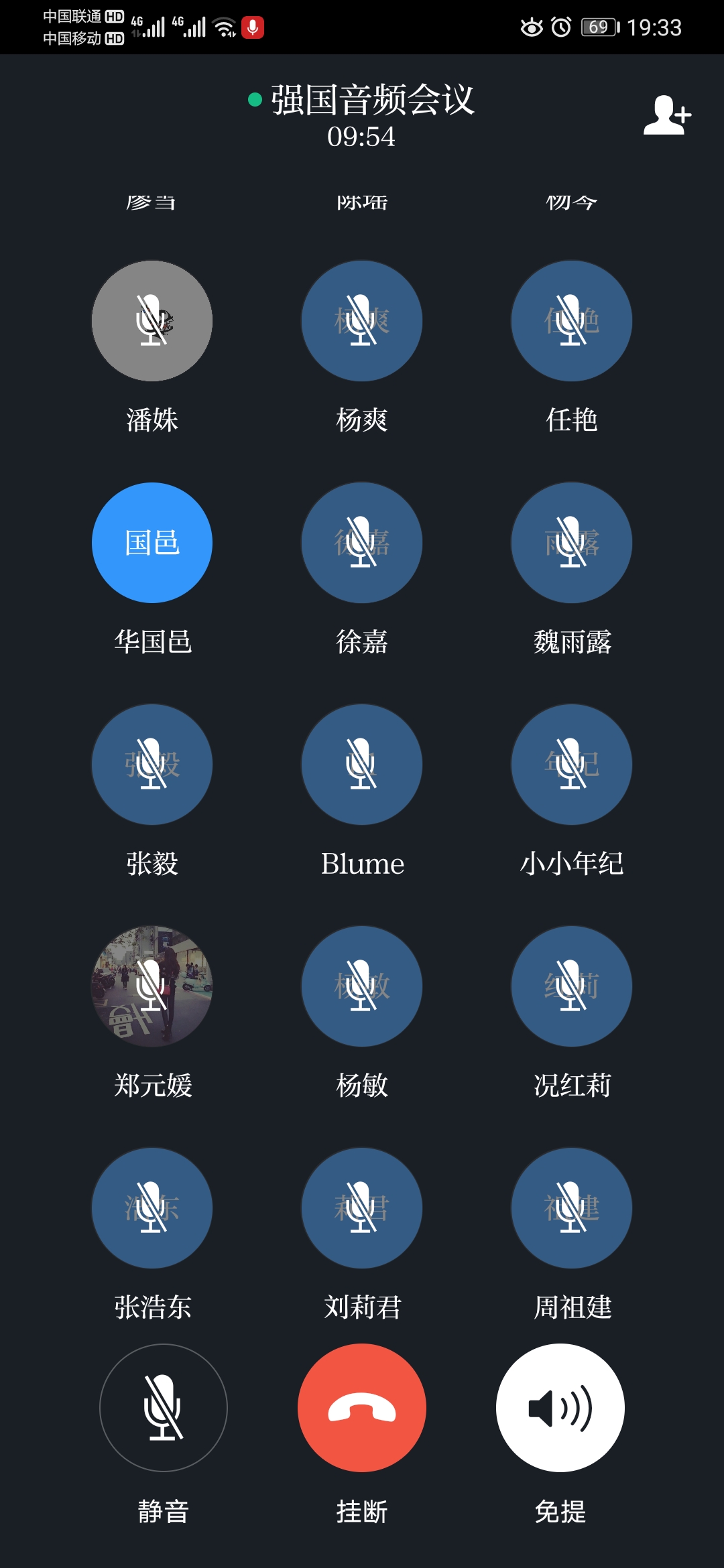The image size is (724, 1568).
Task: Open participant 华国邑
Action: point(152,543)
